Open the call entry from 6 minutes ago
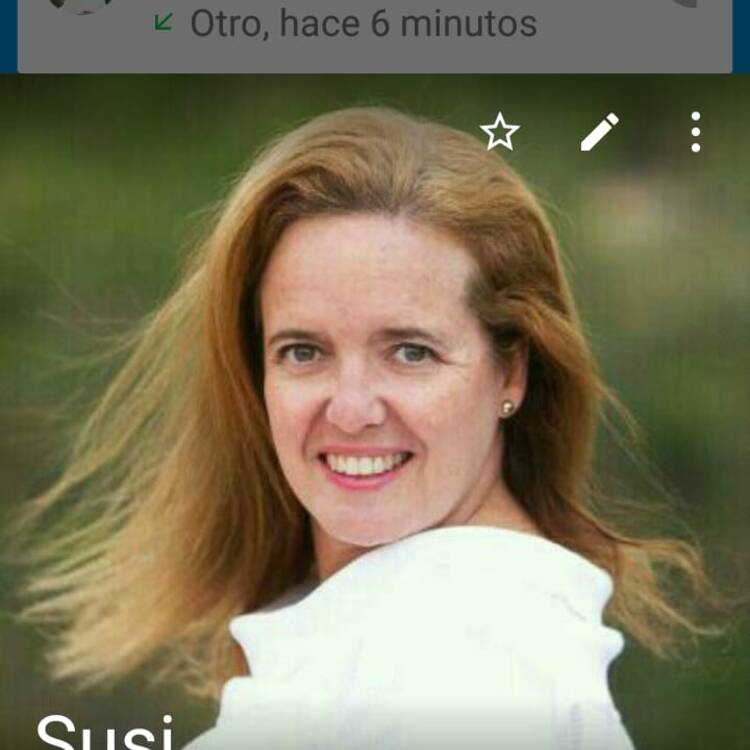 pyautogui.click(x=365, y=25)
